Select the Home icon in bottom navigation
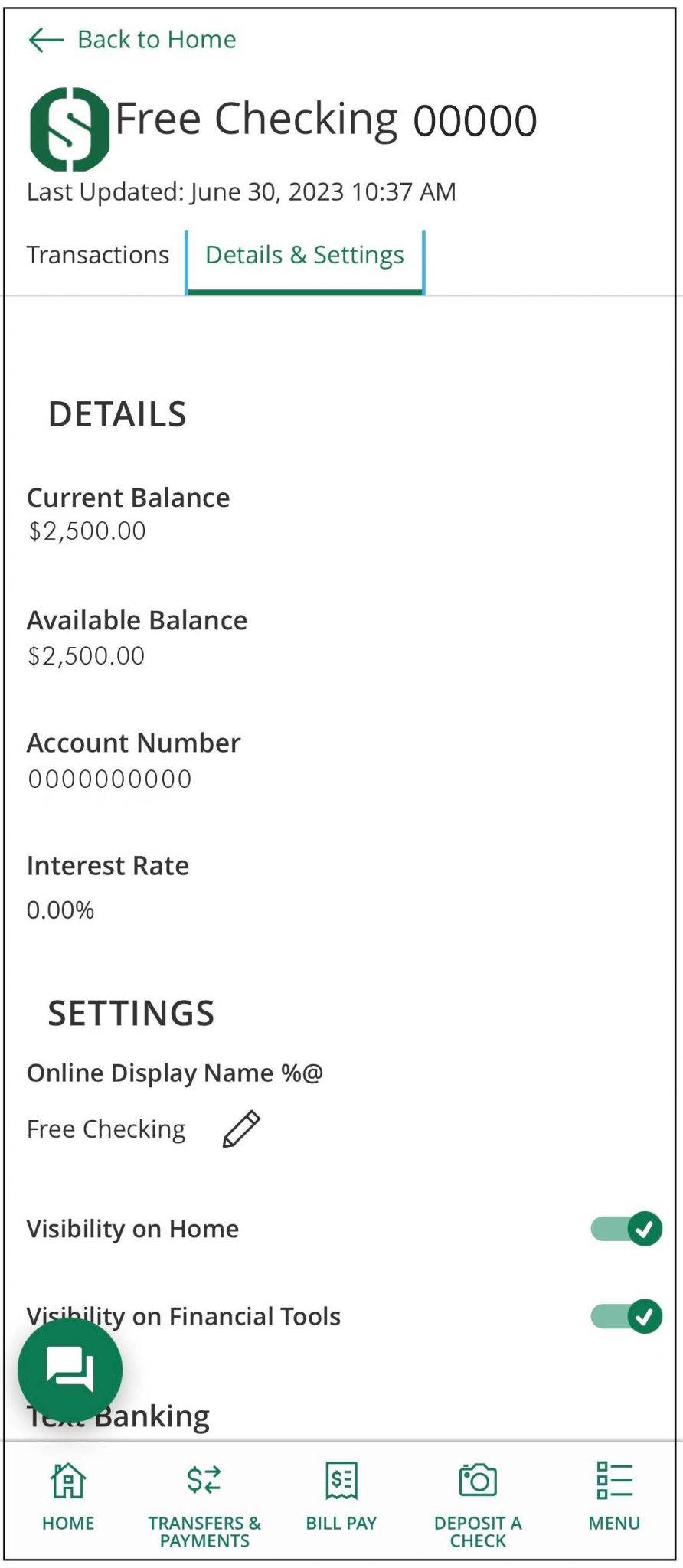 tap(68, 1479)
